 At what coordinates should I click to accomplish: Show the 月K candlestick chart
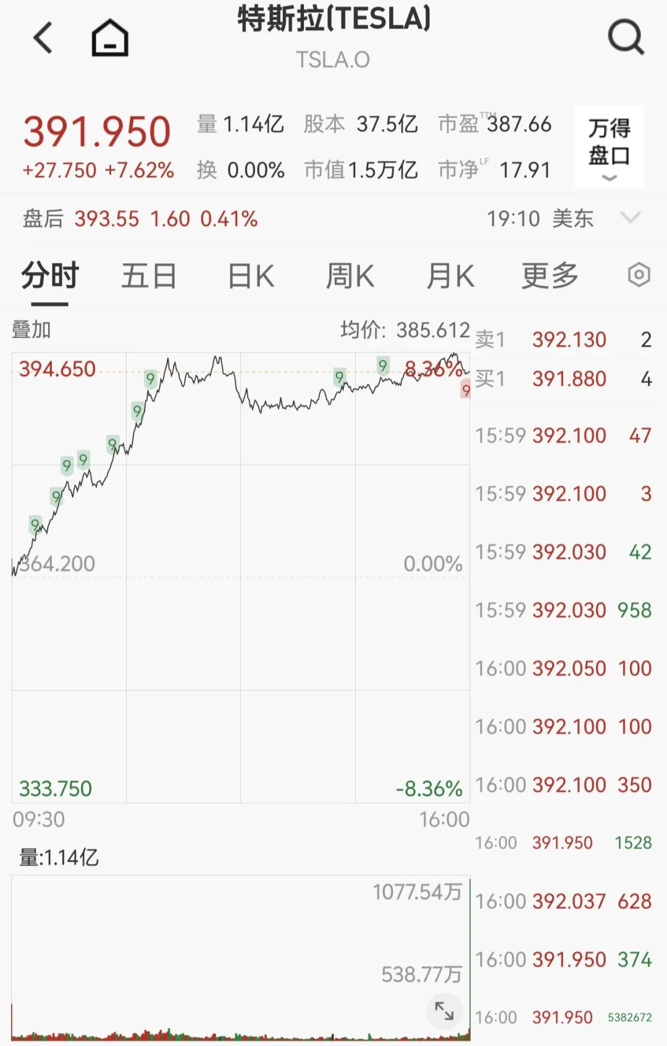(450, 275)
